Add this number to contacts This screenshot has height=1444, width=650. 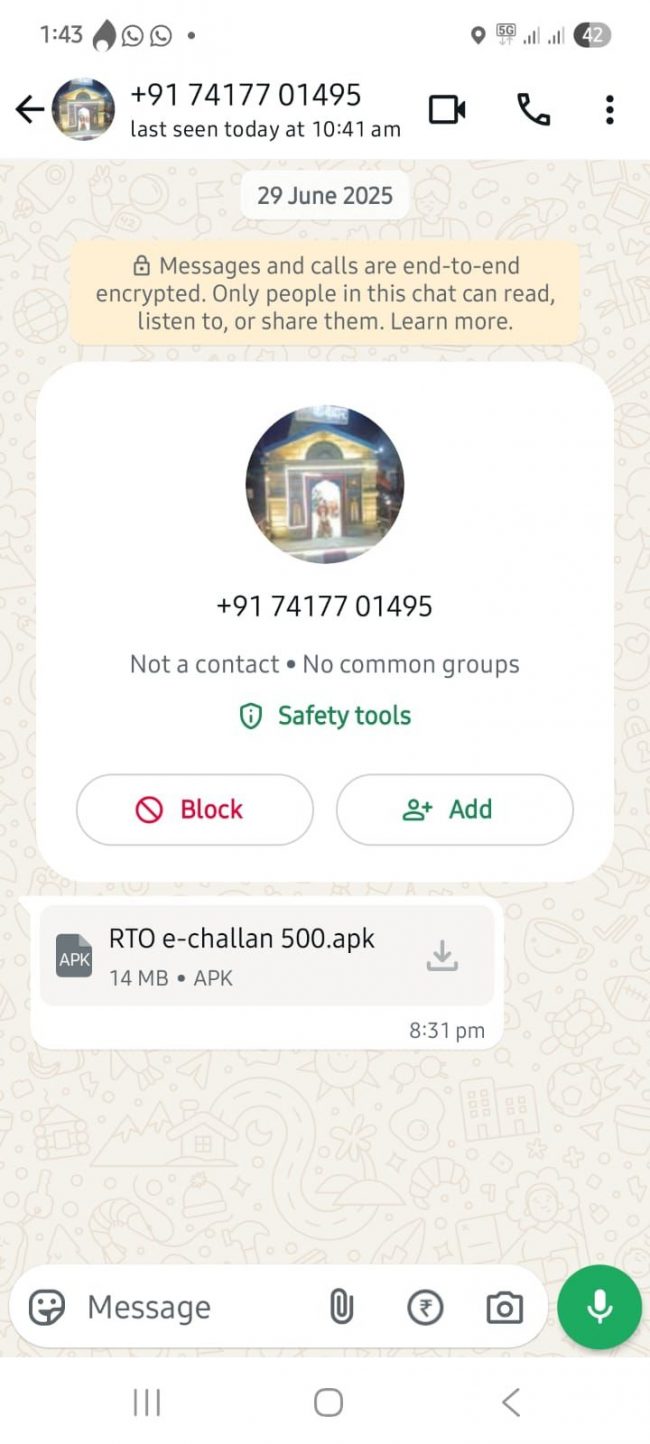tap(454, 809)
